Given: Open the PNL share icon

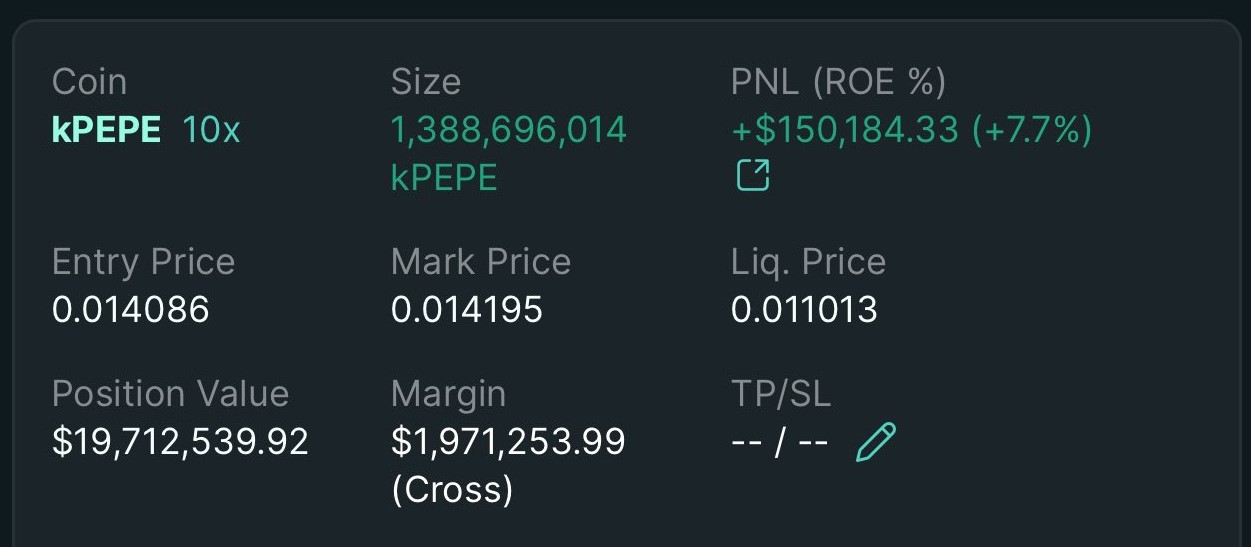Looking at the screenshot, I should tap(752, 175).
